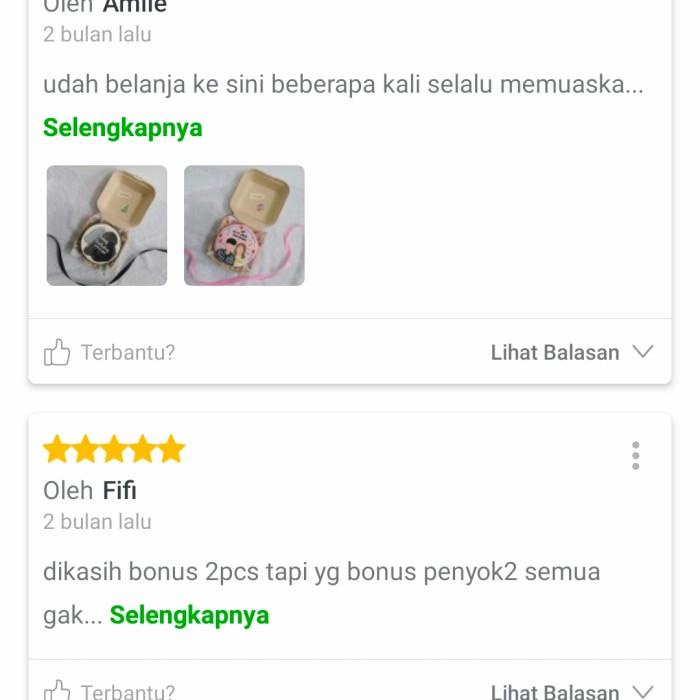Open Amile's second review photo with pink ribbon
The width and height of the screenshot is (700, 700).
click(244, 226)
